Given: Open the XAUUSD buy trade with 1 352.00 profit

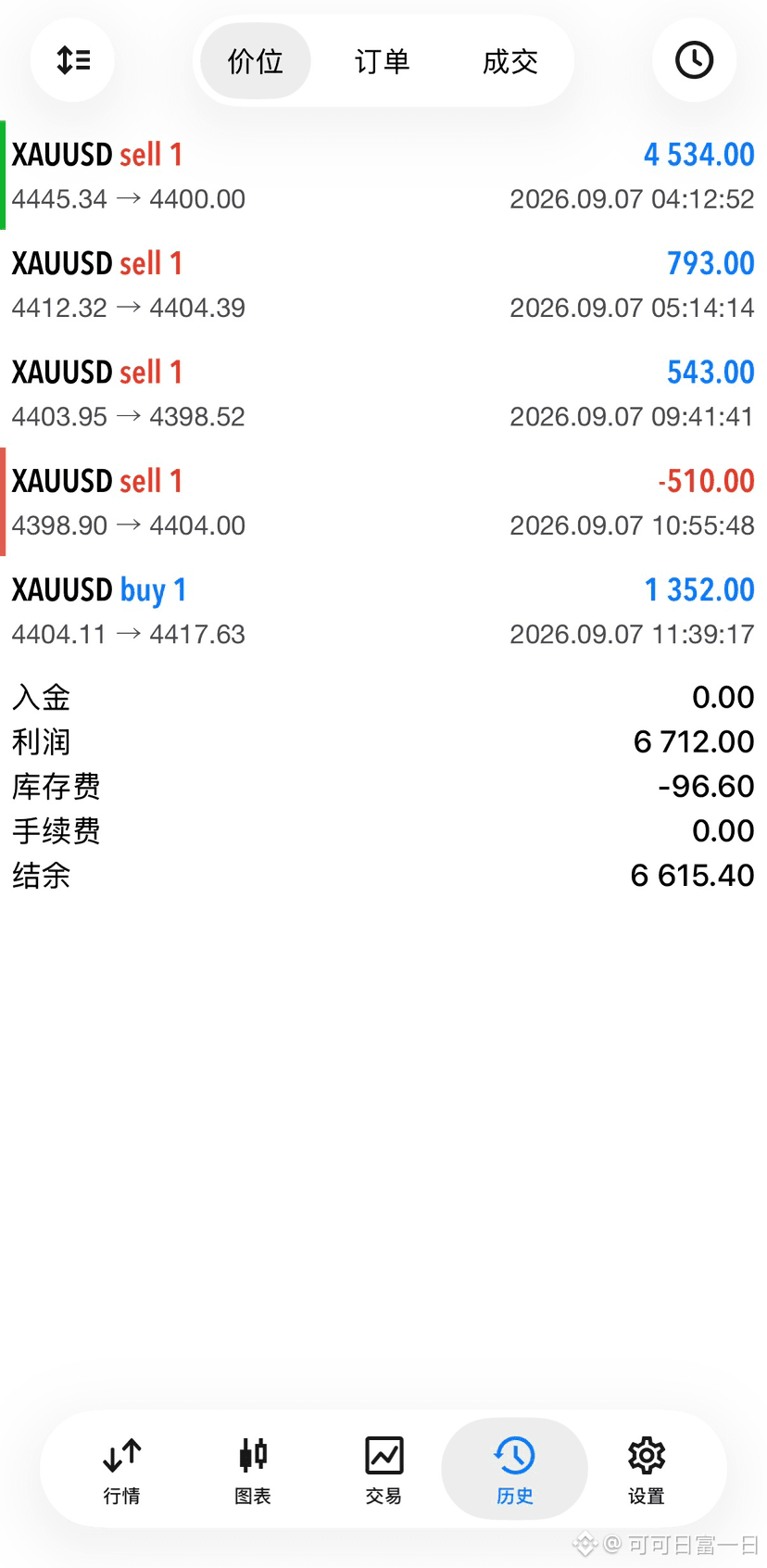Looking at the screenshot, I should [x=383, y=611].
